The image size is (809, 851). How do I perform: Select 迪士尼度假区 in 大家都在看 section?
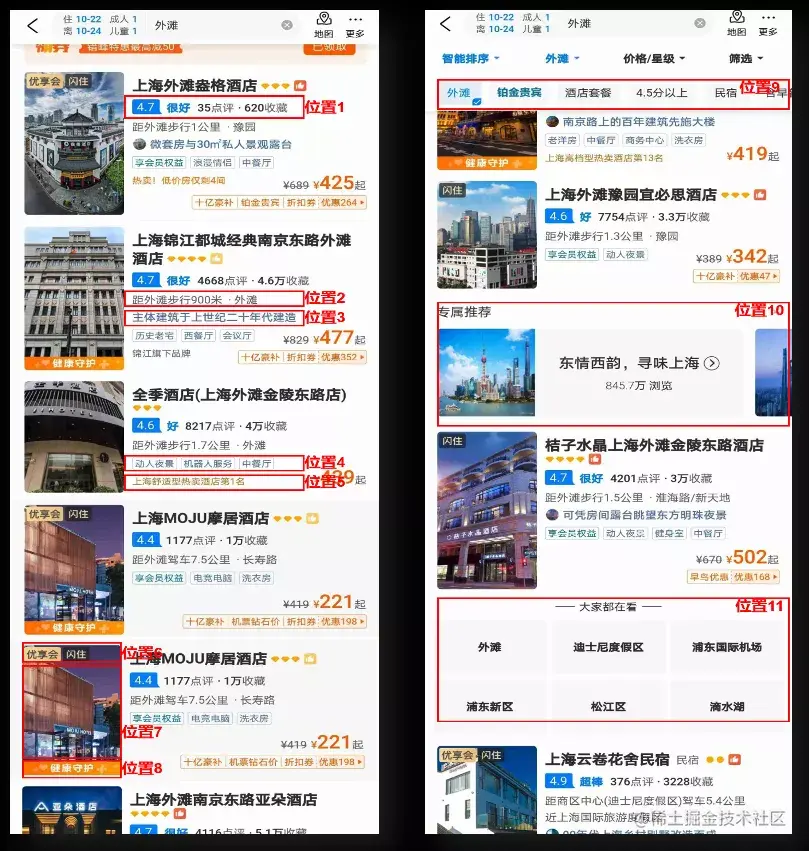607,647
